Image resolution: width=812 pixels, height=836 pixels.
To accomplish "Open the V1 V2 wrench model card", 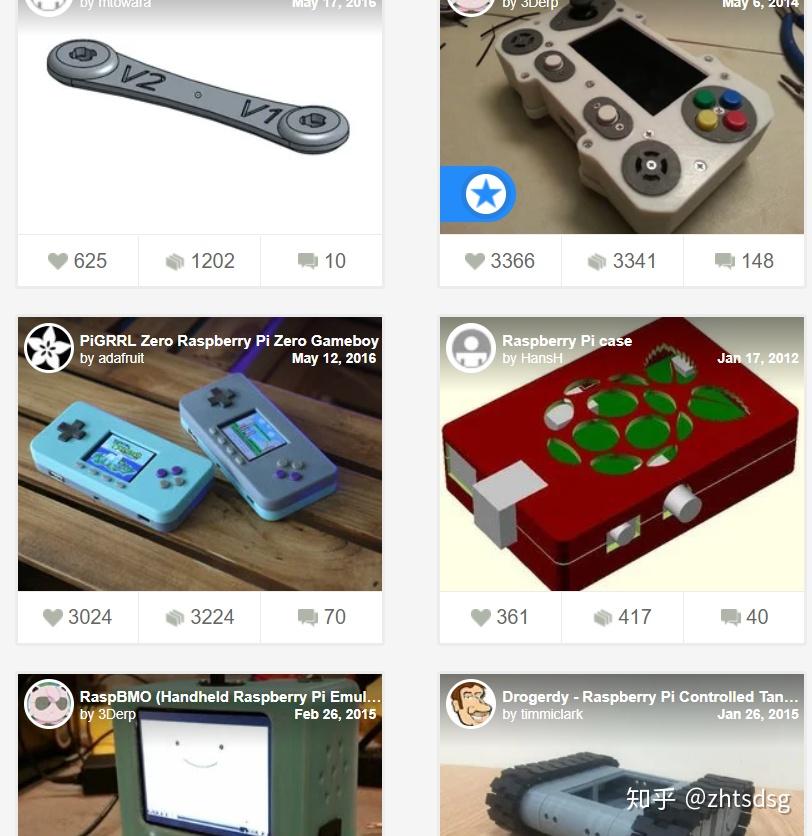I will [200, 120].
